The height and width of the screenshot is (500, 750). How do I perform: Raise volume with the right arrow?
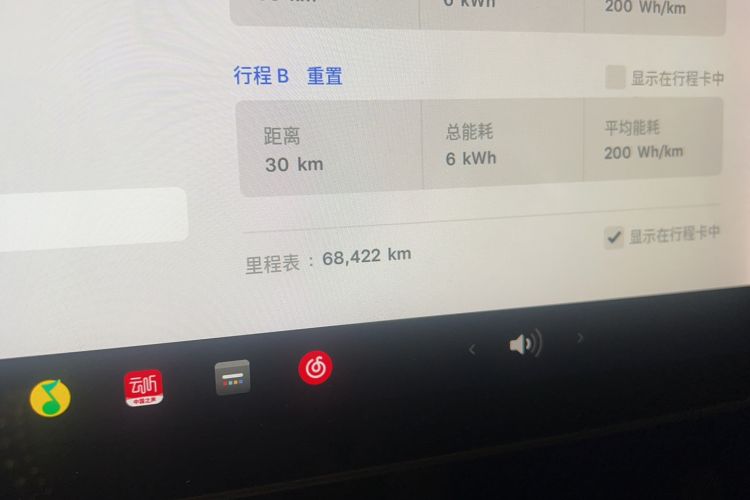[x=579, y=339]
